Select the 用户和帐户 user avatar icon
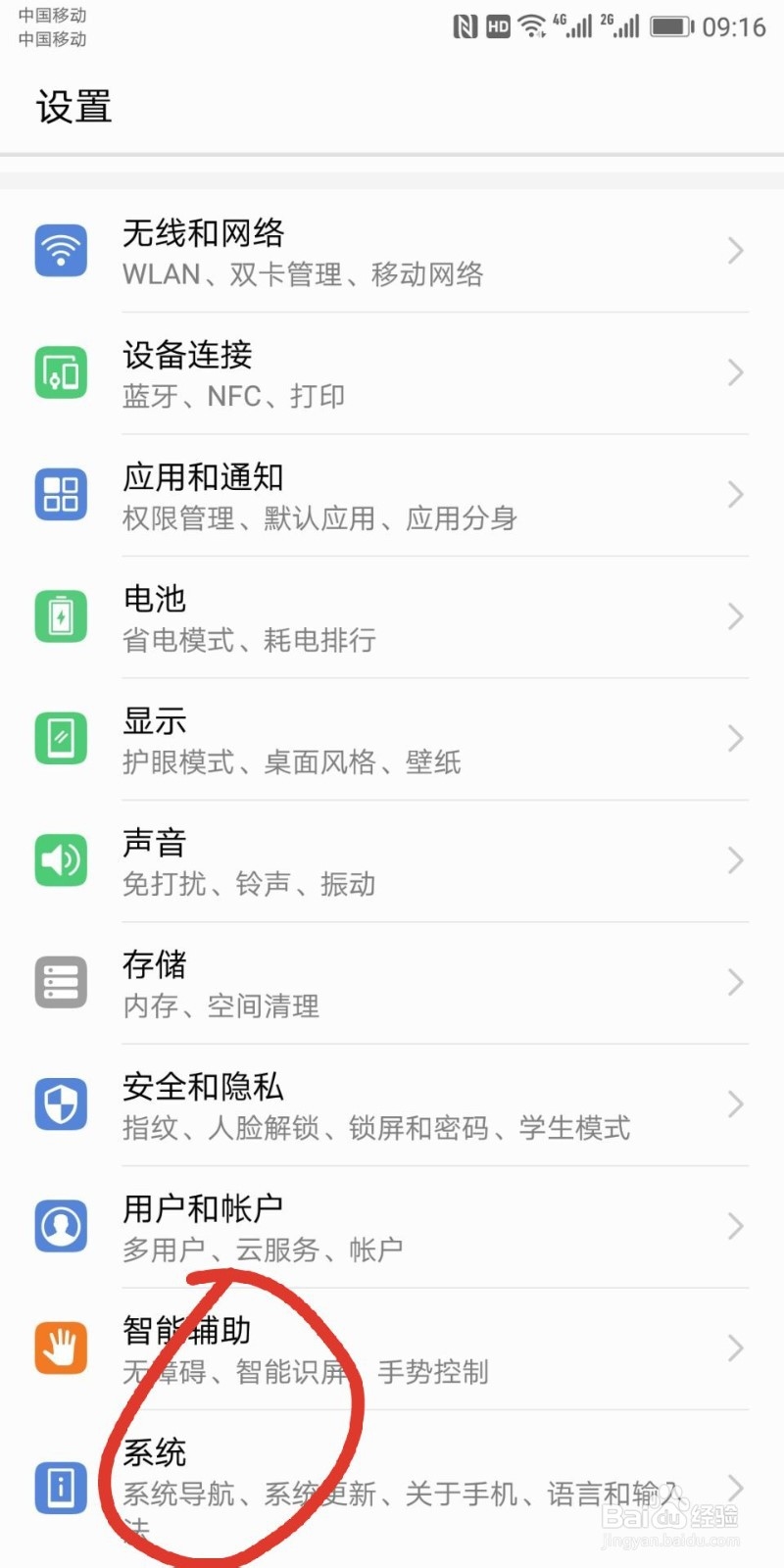 (61, 1226)
